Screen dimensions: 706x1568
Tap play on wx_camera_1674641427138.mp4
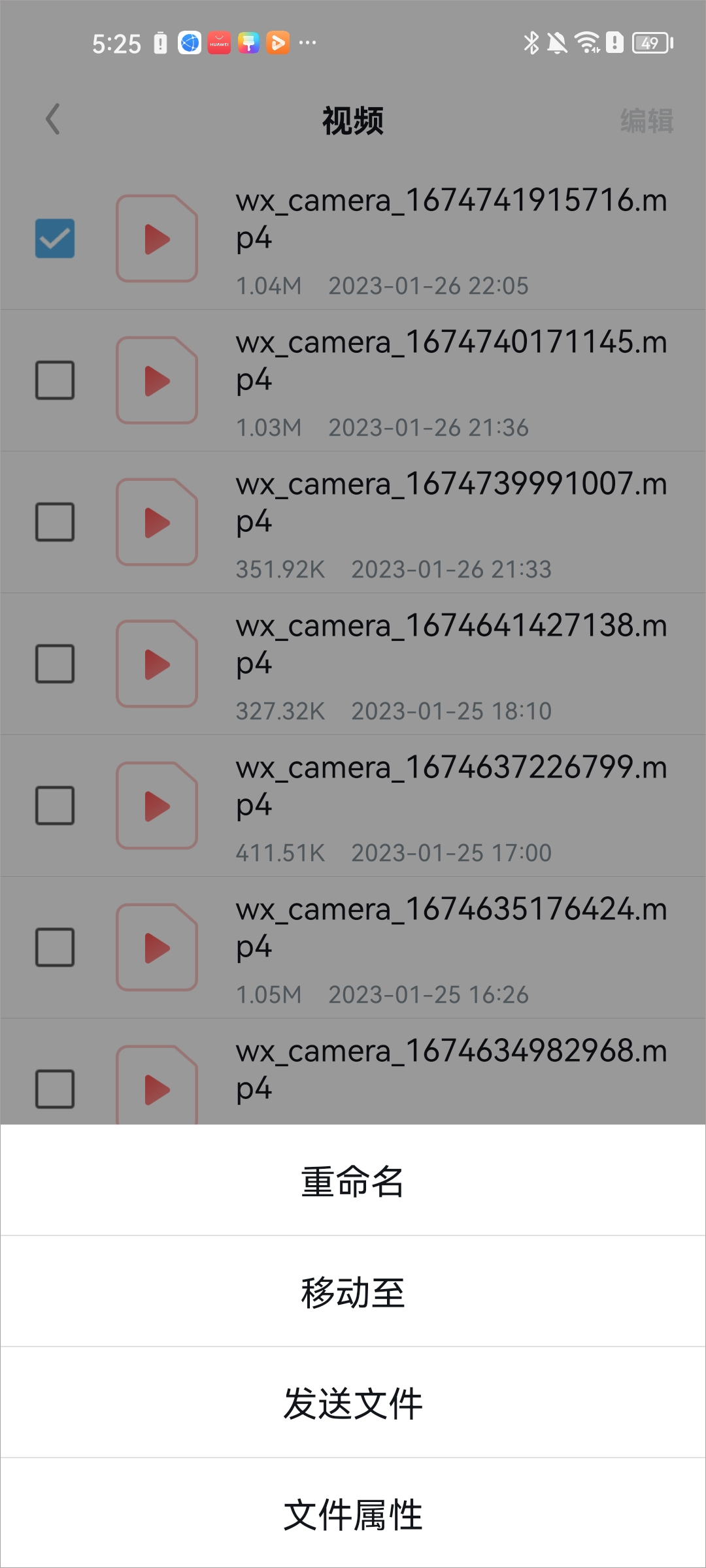(157, 664)
